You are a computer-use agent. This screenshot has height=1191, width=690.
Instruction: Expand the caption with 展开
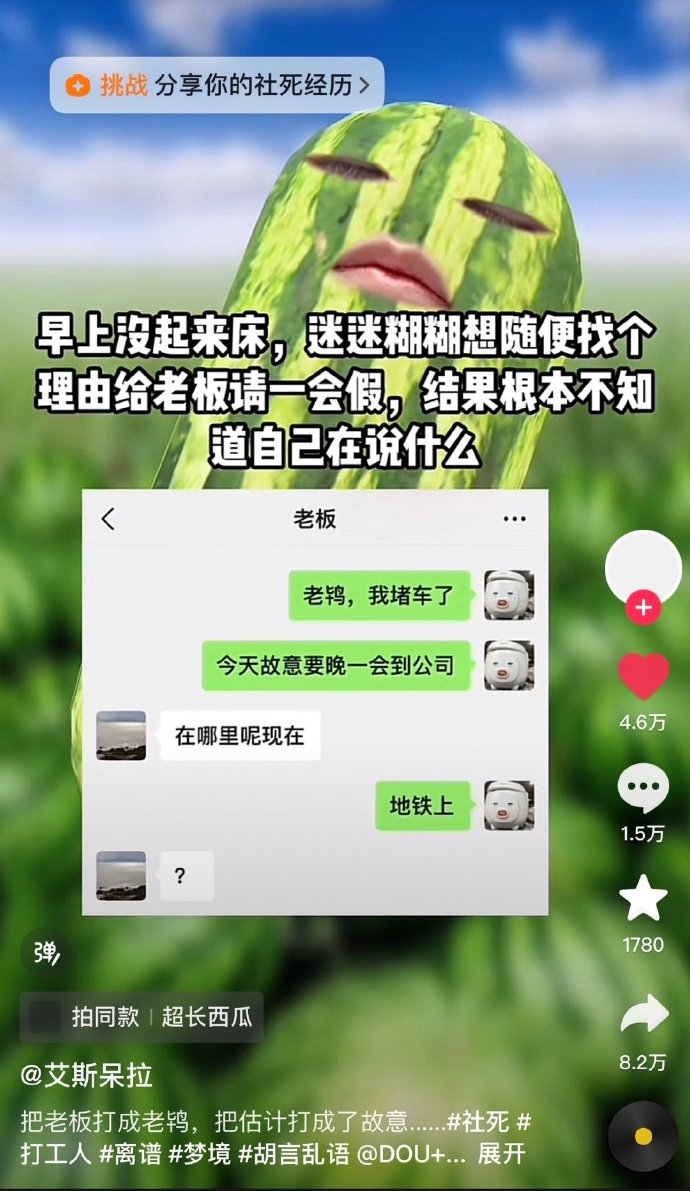[x=500, y=1153]
